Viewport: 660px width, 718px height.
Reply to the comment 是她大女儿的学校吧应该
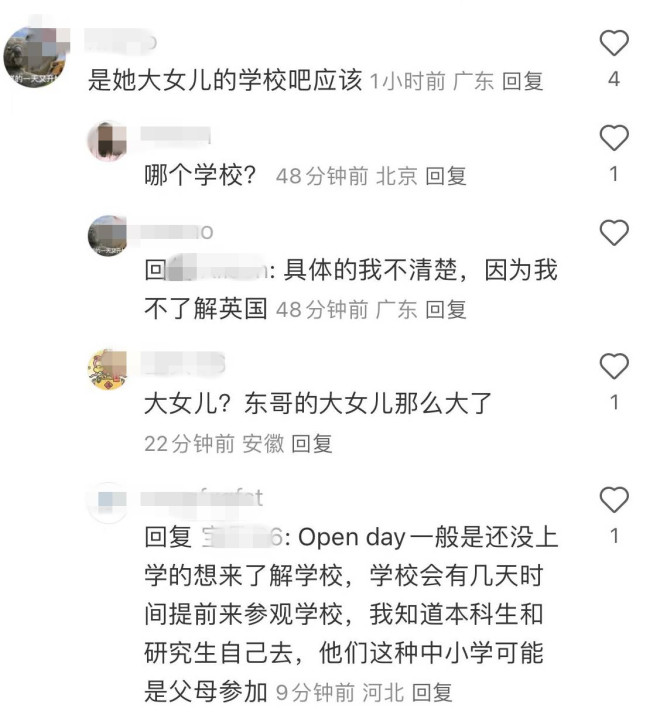click(x=522, y=81)
